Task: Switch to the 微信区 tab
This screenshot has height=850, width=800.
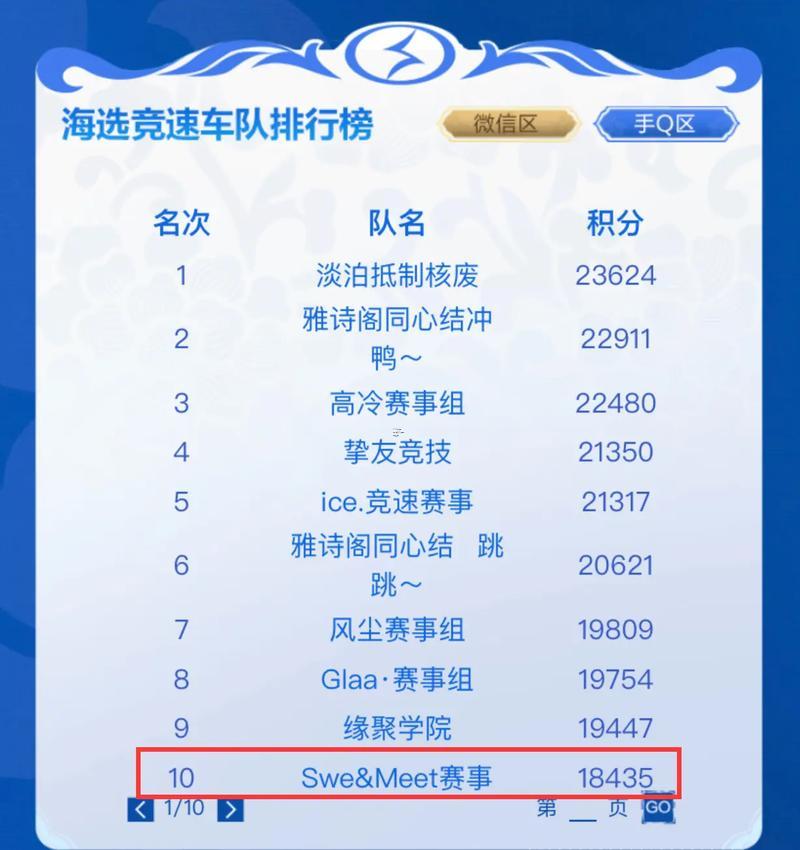Action: tap(507, 124)
